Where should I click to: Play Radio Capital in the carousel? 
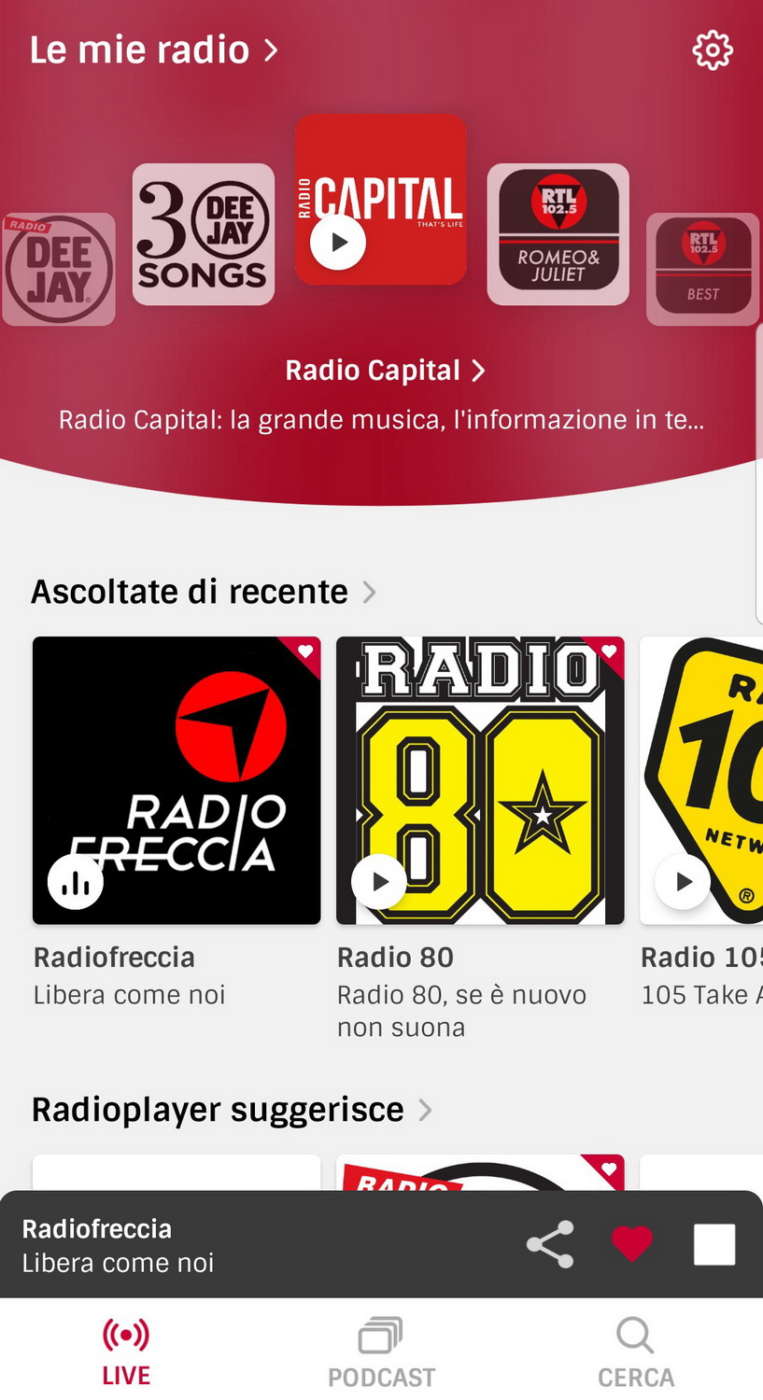(338, 242)
